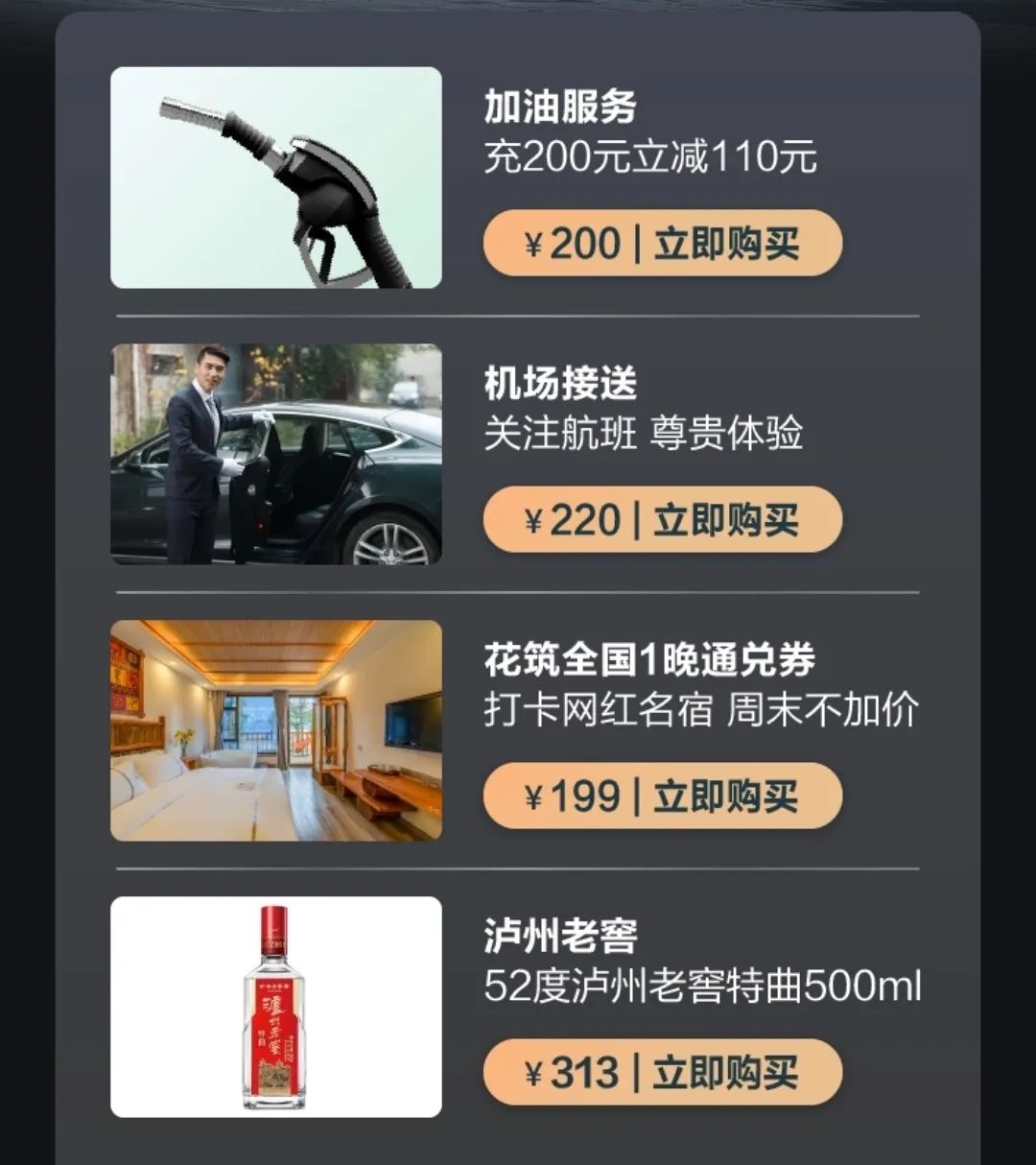This screenshot has height=1165, width=1036.
Task: Purchase the ¥313 泸州老窖 liquor
Action: click(x=662, y=1073)
